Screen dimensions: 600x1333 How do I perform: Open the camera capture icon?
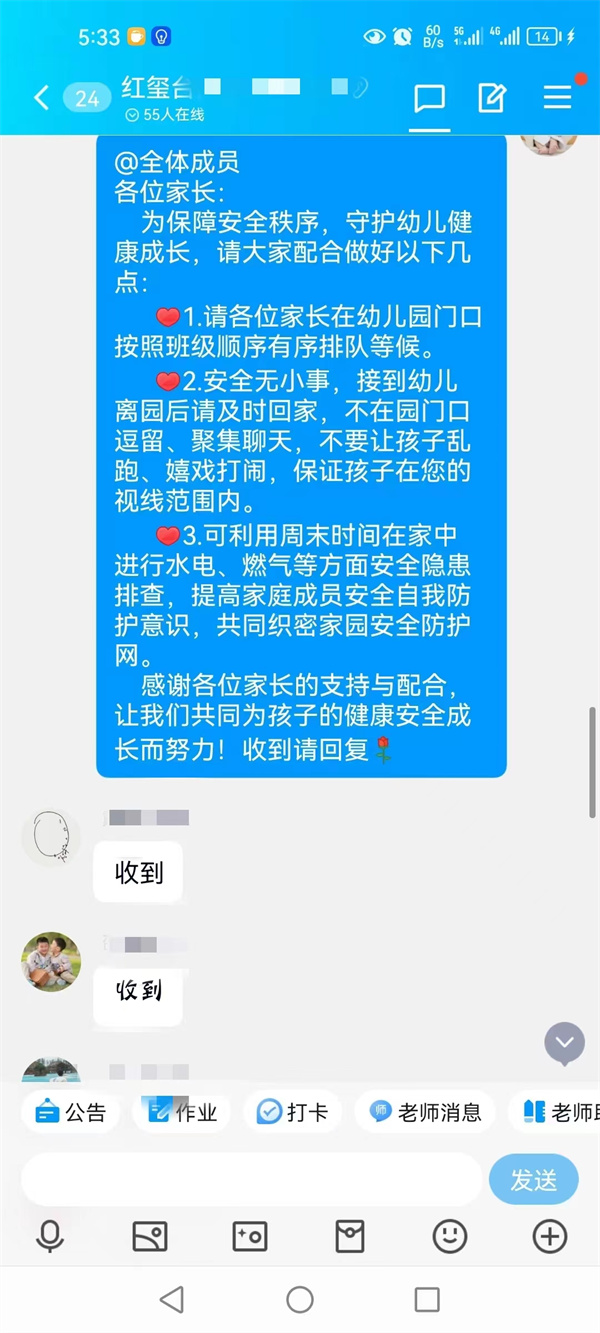click(249, 1237)
